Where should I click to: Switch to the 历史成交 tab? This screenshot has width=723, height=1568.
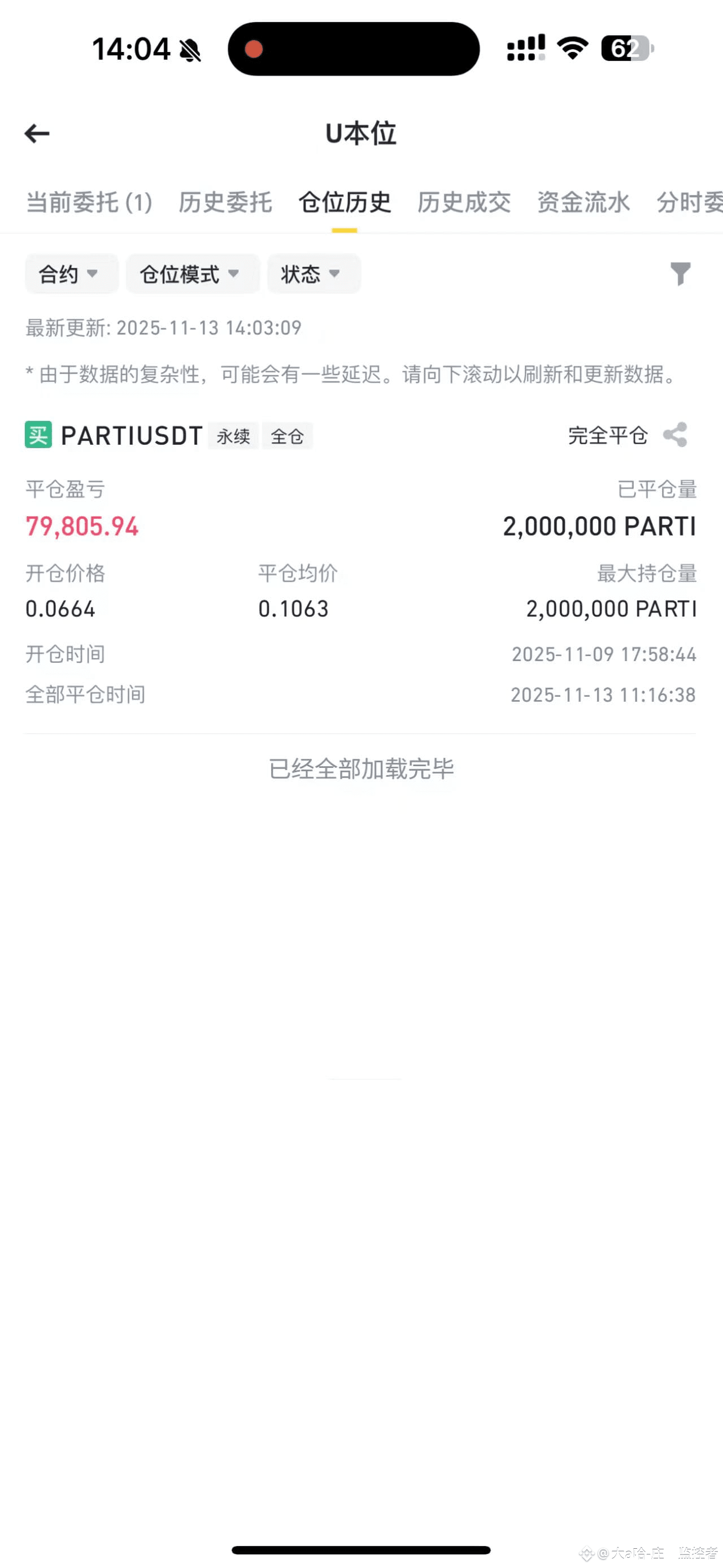(464, 203)
